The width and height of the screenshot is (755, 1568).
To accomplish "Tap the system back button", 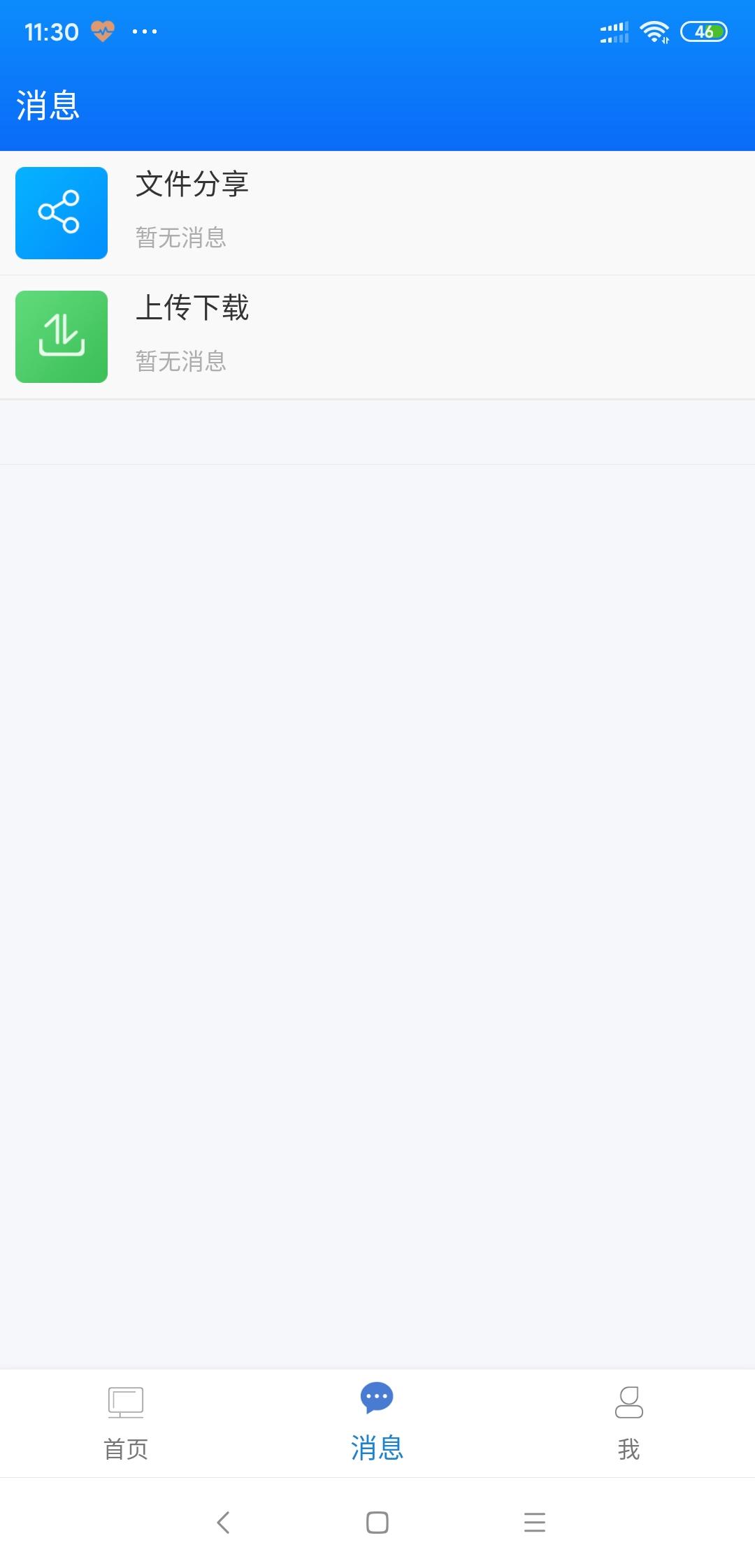I will click(223, 1522).
